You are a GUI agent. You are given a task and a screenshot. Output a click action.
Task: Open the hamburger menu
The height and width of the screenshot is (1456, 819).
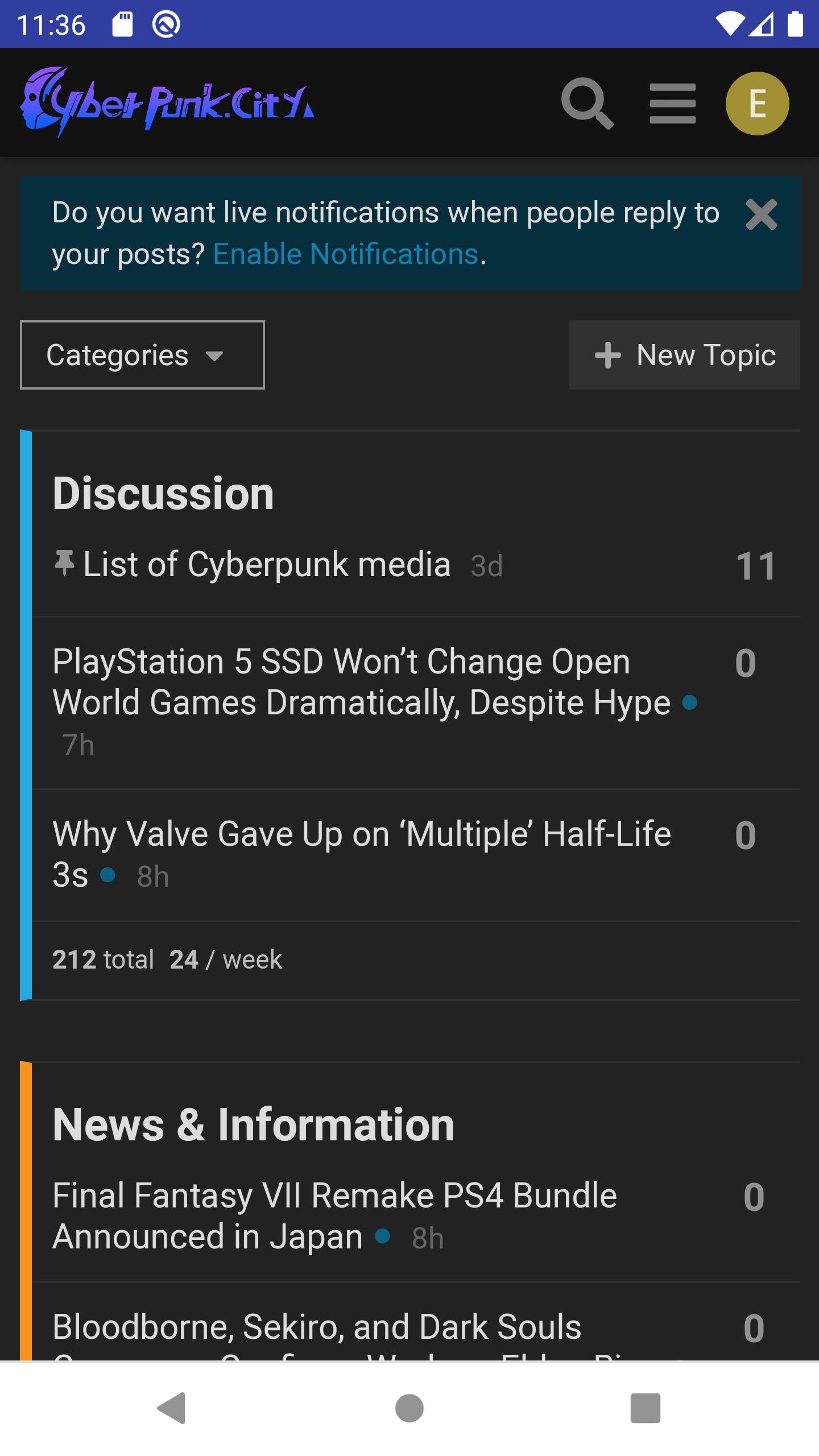point(672,104)
